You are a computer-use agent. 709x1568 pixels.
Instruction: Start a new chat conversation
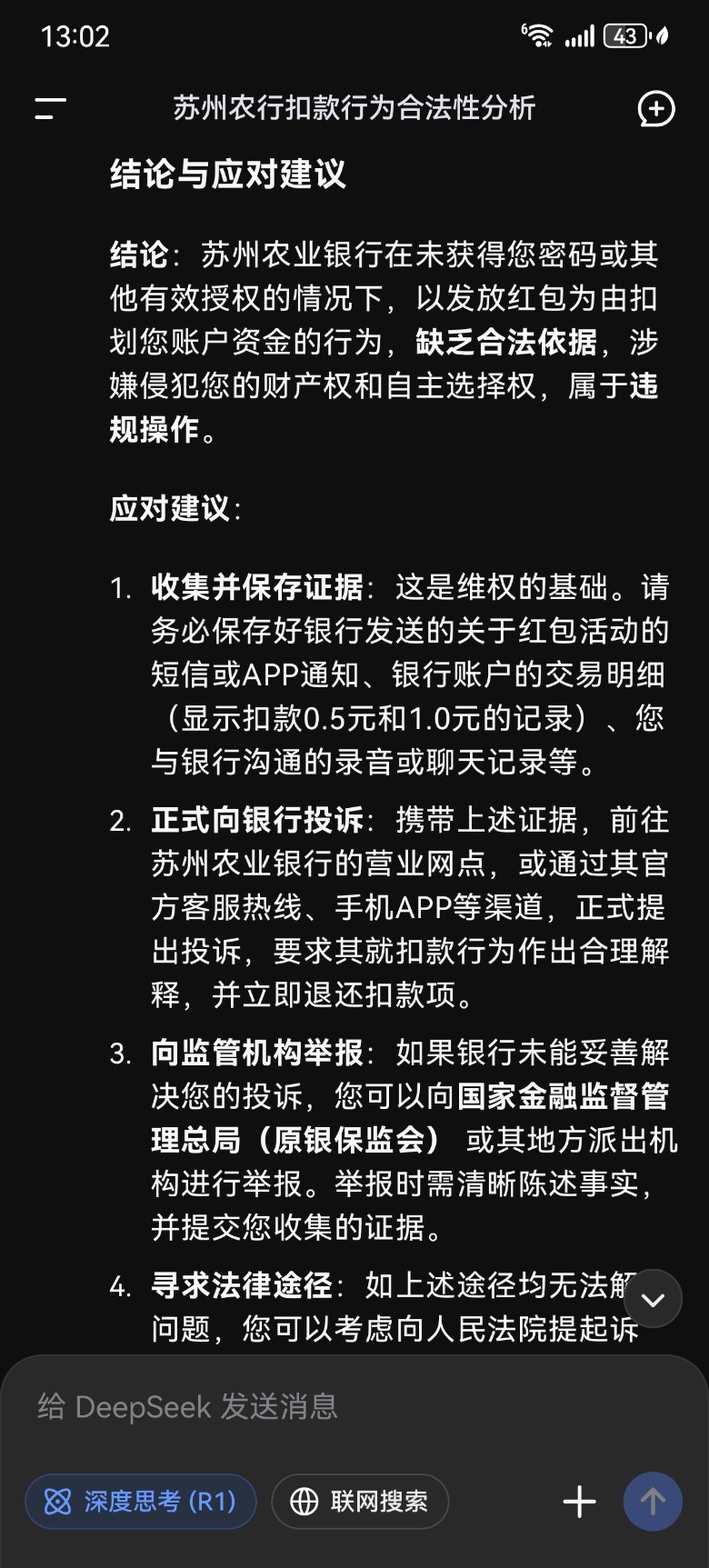coord(655,109)
